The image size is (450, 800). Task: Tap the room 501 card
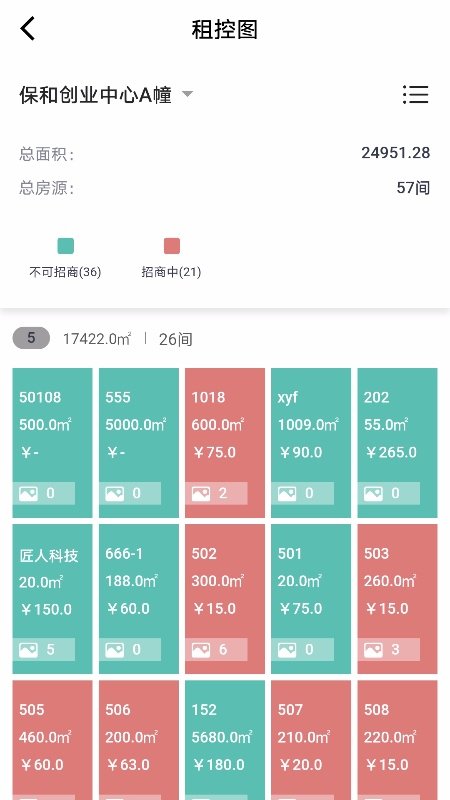tap(311, 598)
